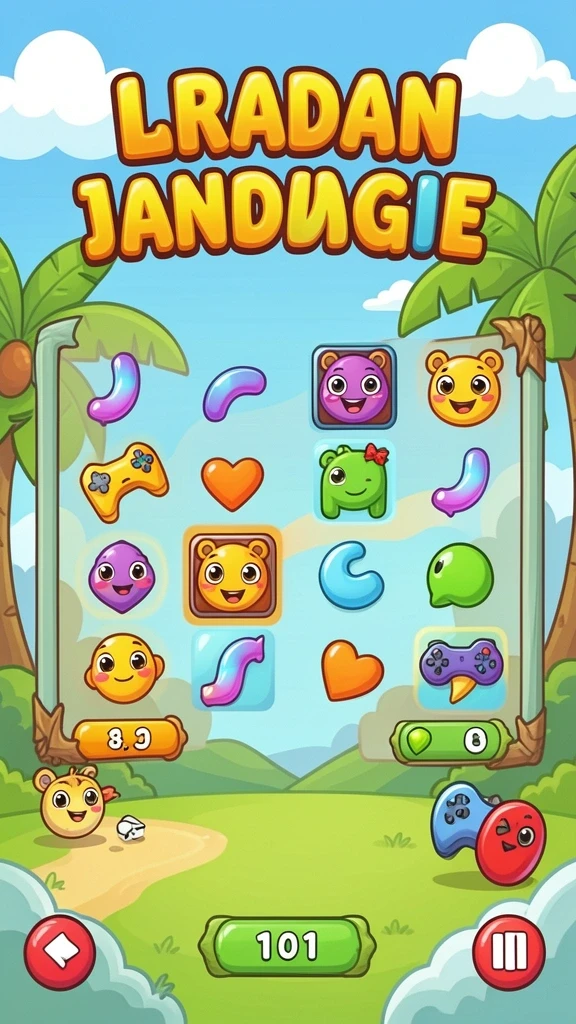Screen dimensions: 576x1024
Task: Tap the red flag button
Action: pos(60,952)
